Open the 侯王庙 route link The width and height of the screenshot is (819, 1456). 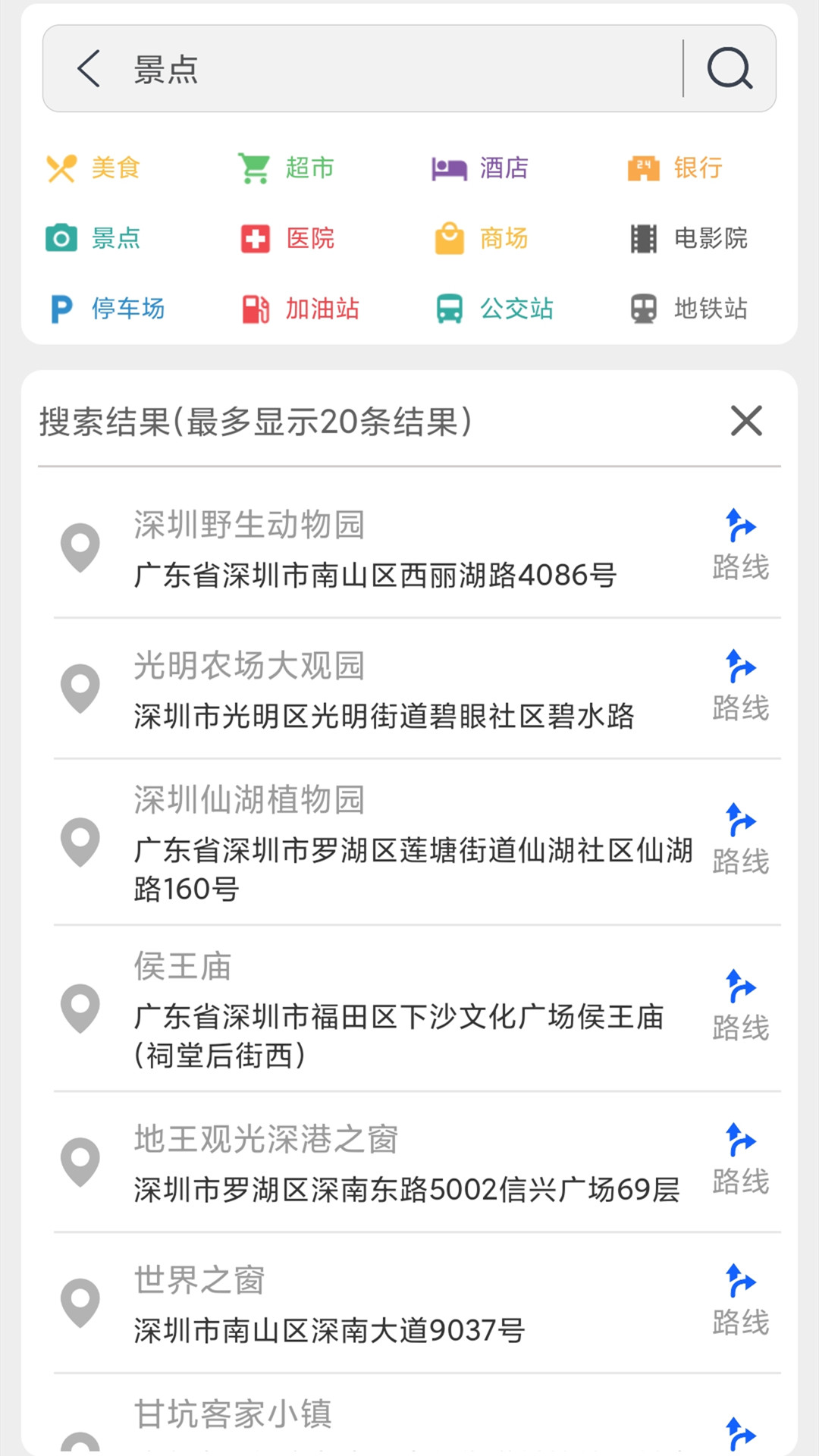[x=739, y=1009]
